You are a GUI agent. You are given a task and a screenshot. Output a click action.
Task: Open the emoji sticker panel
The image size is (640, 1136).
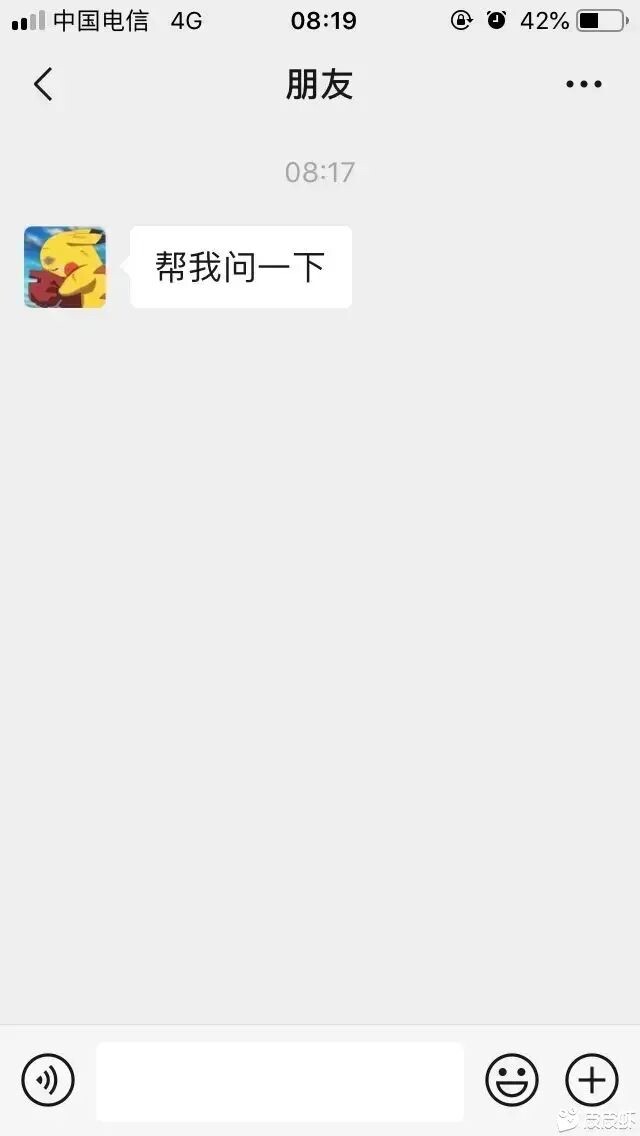(512, 1080)
